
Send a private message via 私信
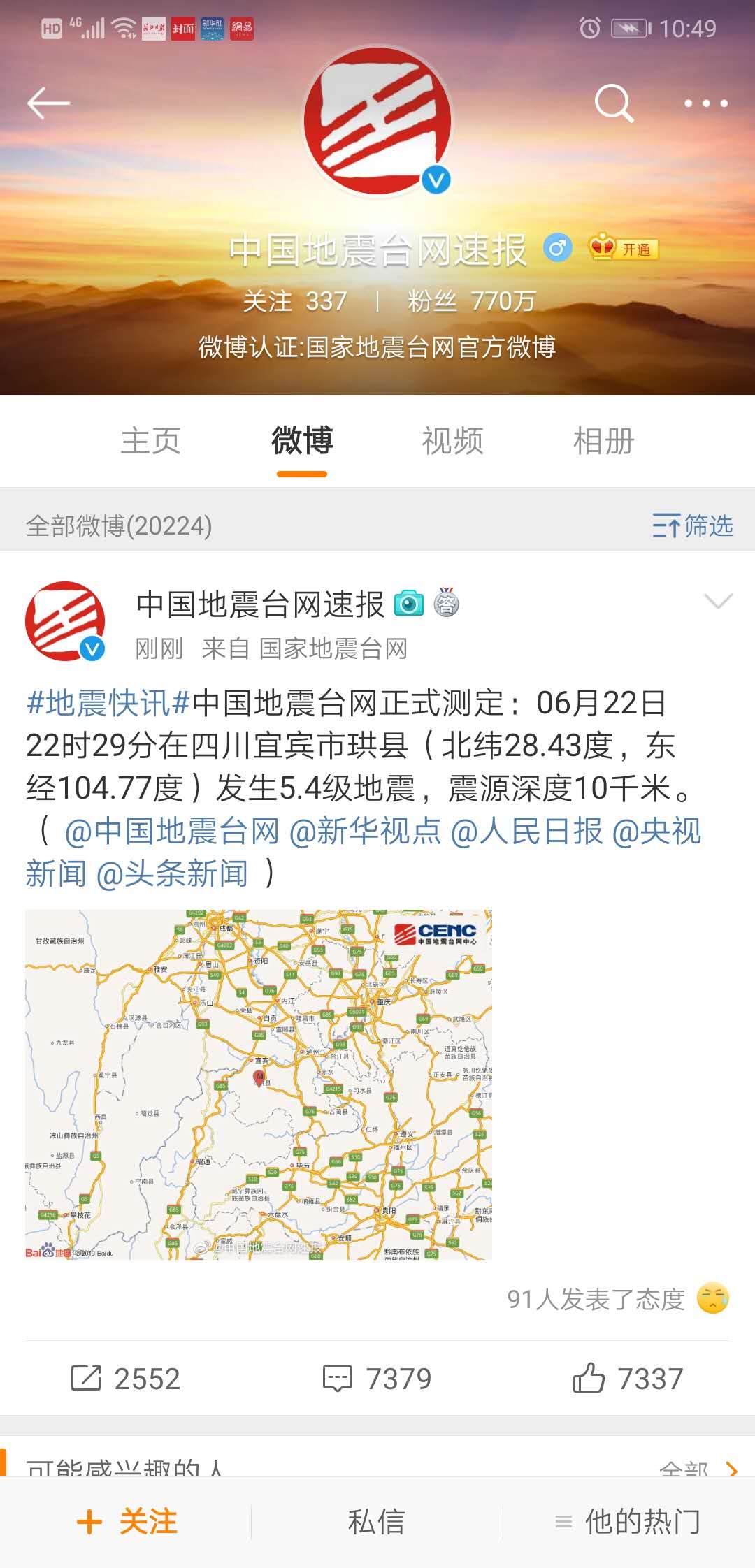[x=376, y=1522]
